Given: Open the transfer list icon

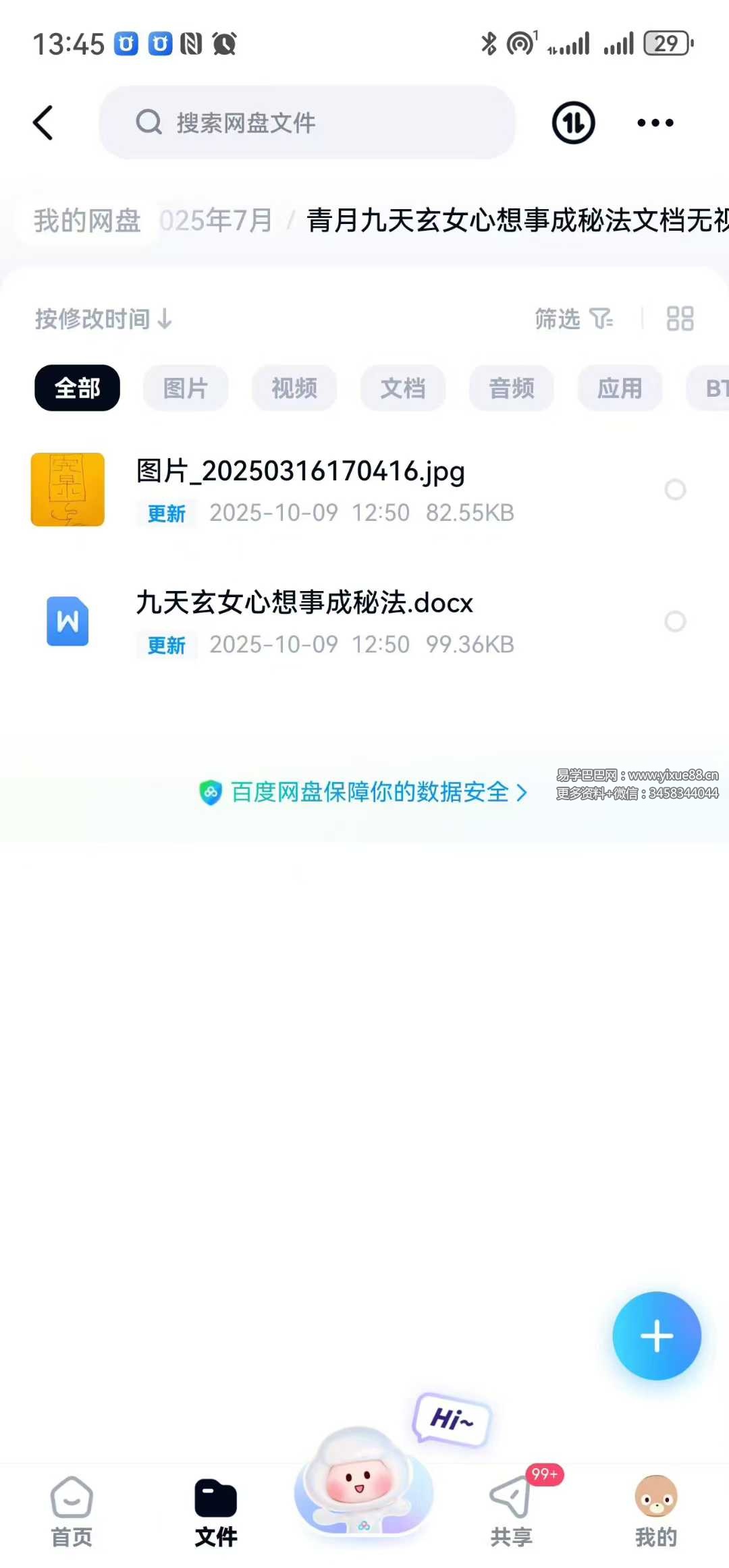Looking at the screenshot, I should [x=573, y=123].
